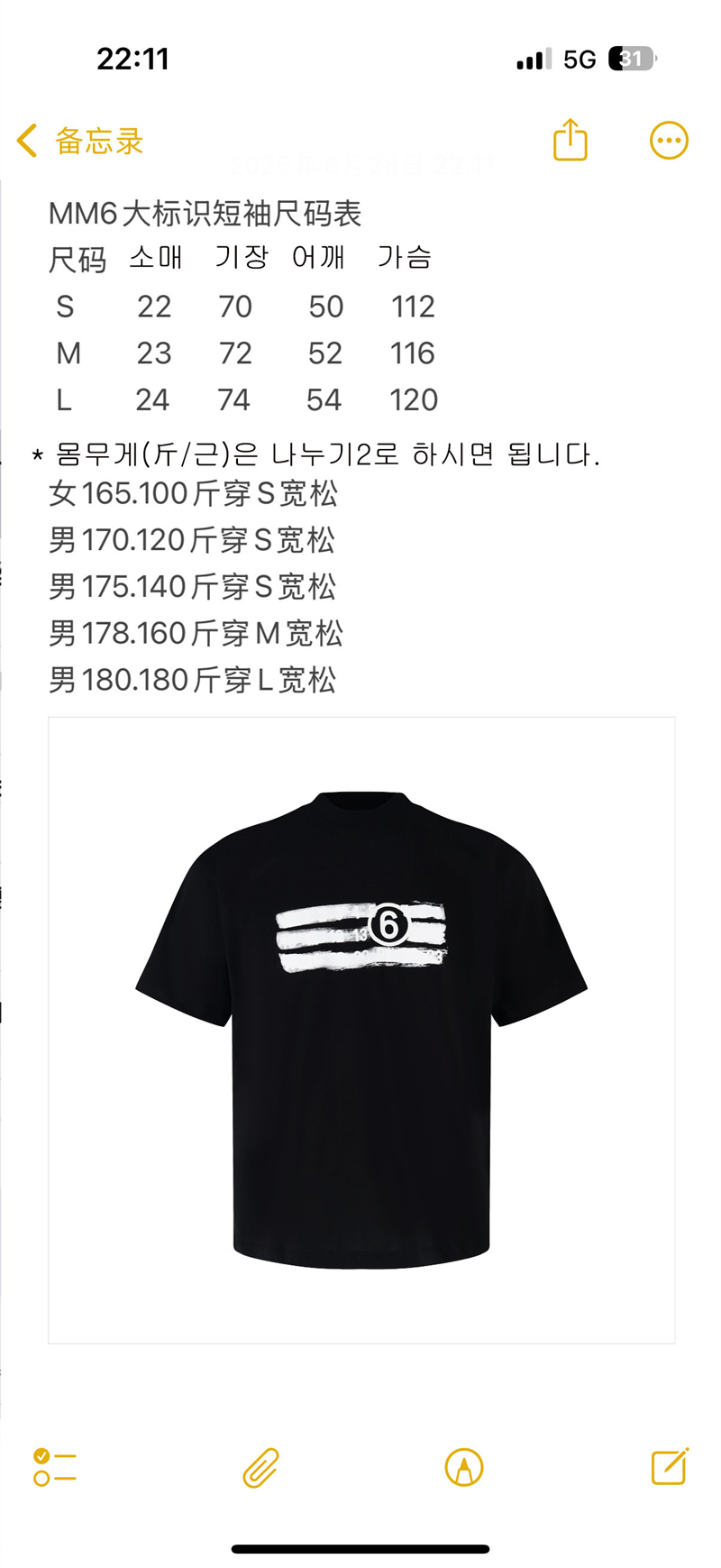The image size is (721, 1568).
Task: Share this note
Action: 570,141
